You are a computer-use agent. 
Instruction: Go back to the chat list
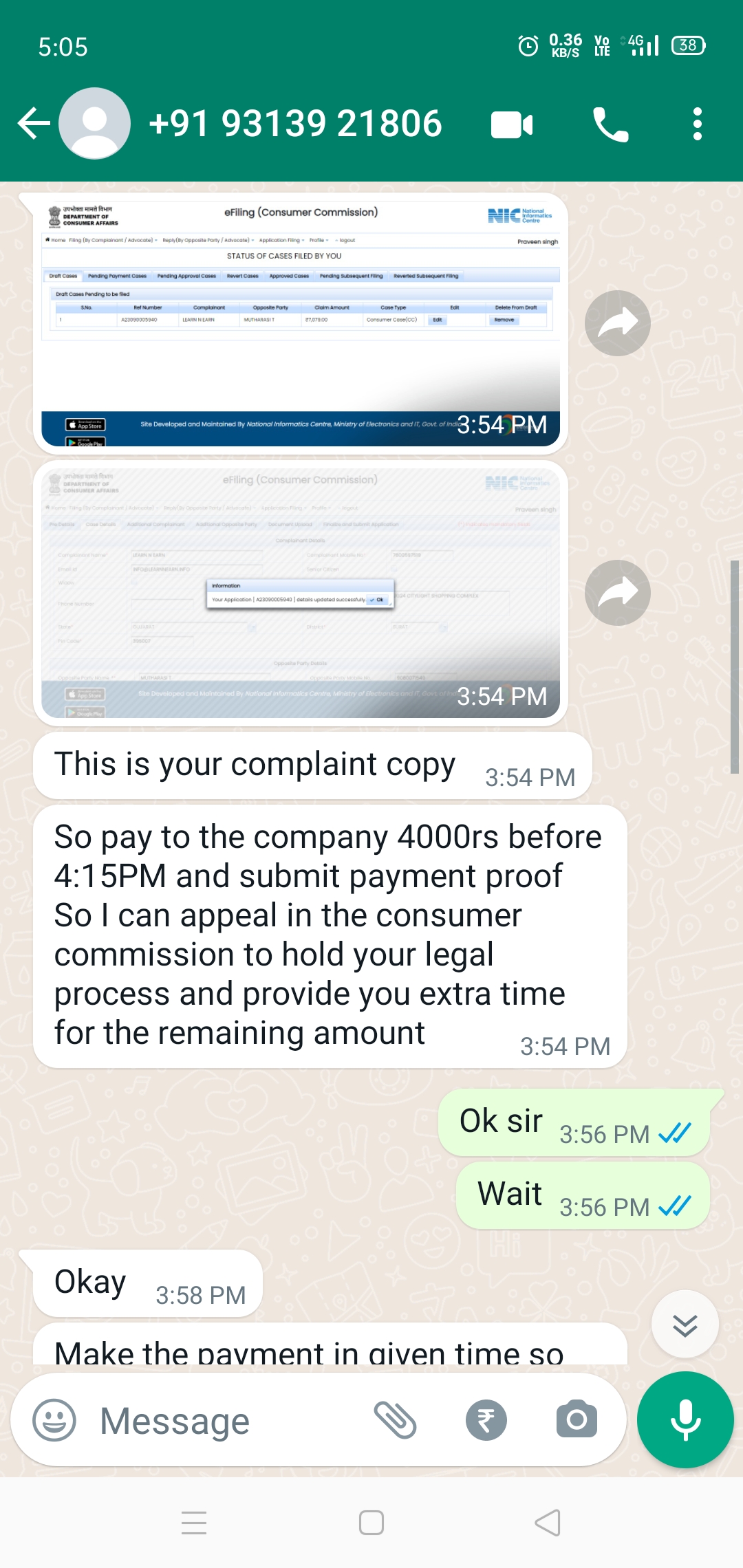pyautogui.click(x=33, y=124)
